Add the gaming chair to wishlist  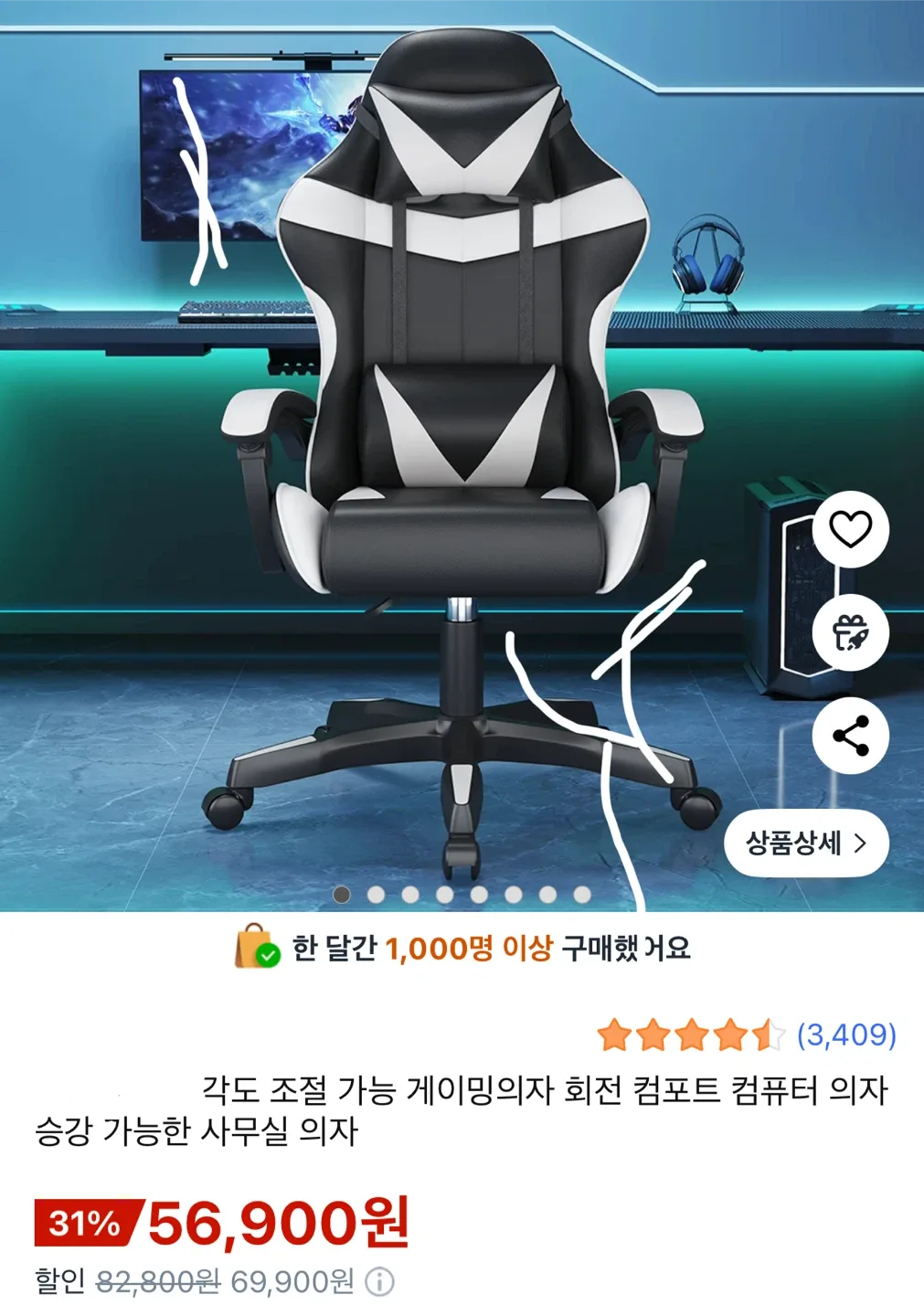click(850, 528)
